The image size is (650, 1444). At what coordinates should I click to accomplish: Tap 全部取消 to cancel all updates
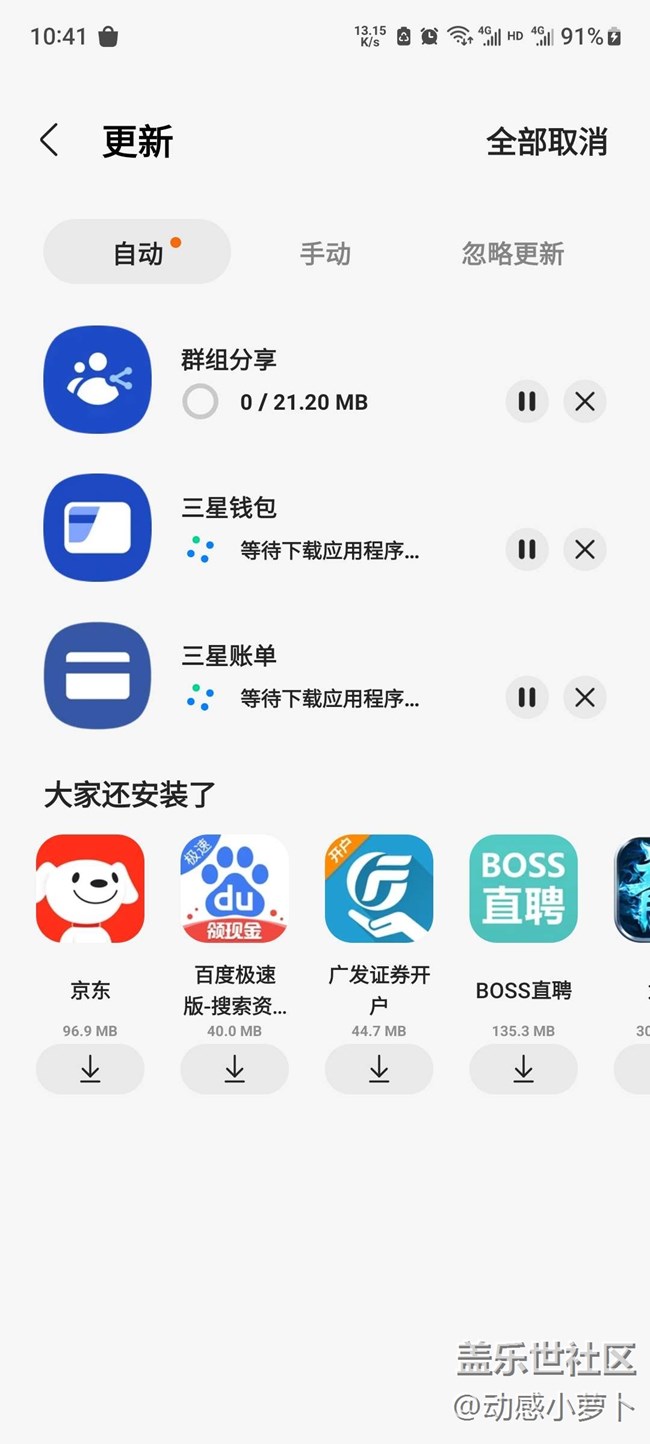546,142
